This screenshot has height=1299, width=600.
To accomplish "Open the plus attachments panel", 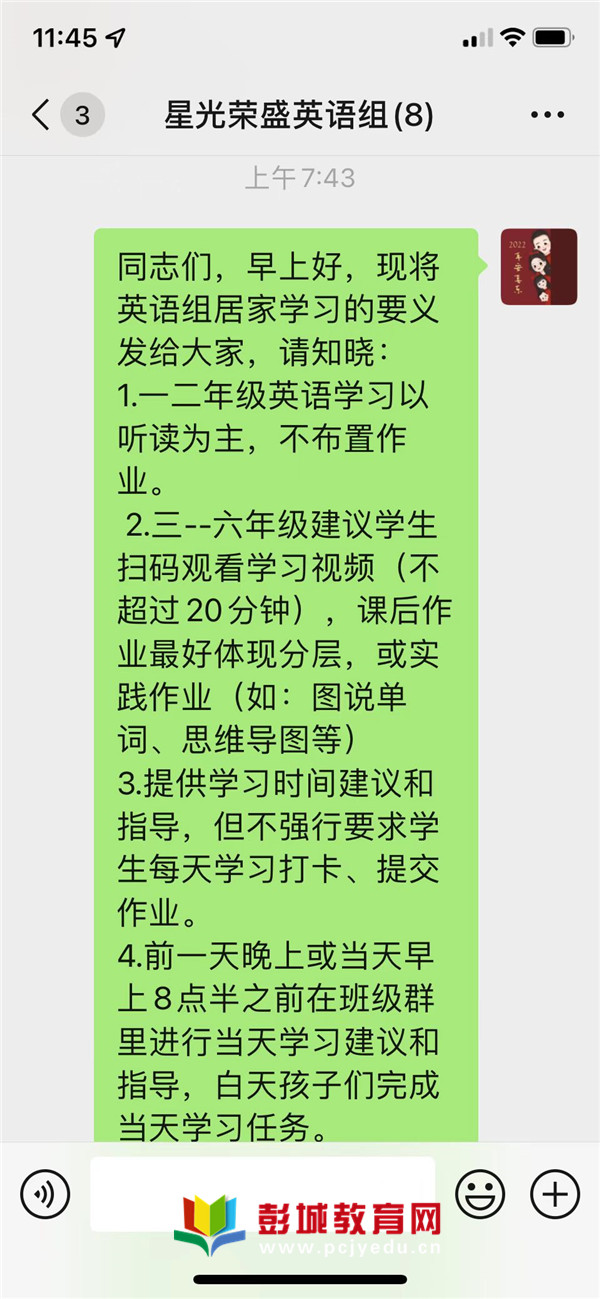I will click(555, 1193).
